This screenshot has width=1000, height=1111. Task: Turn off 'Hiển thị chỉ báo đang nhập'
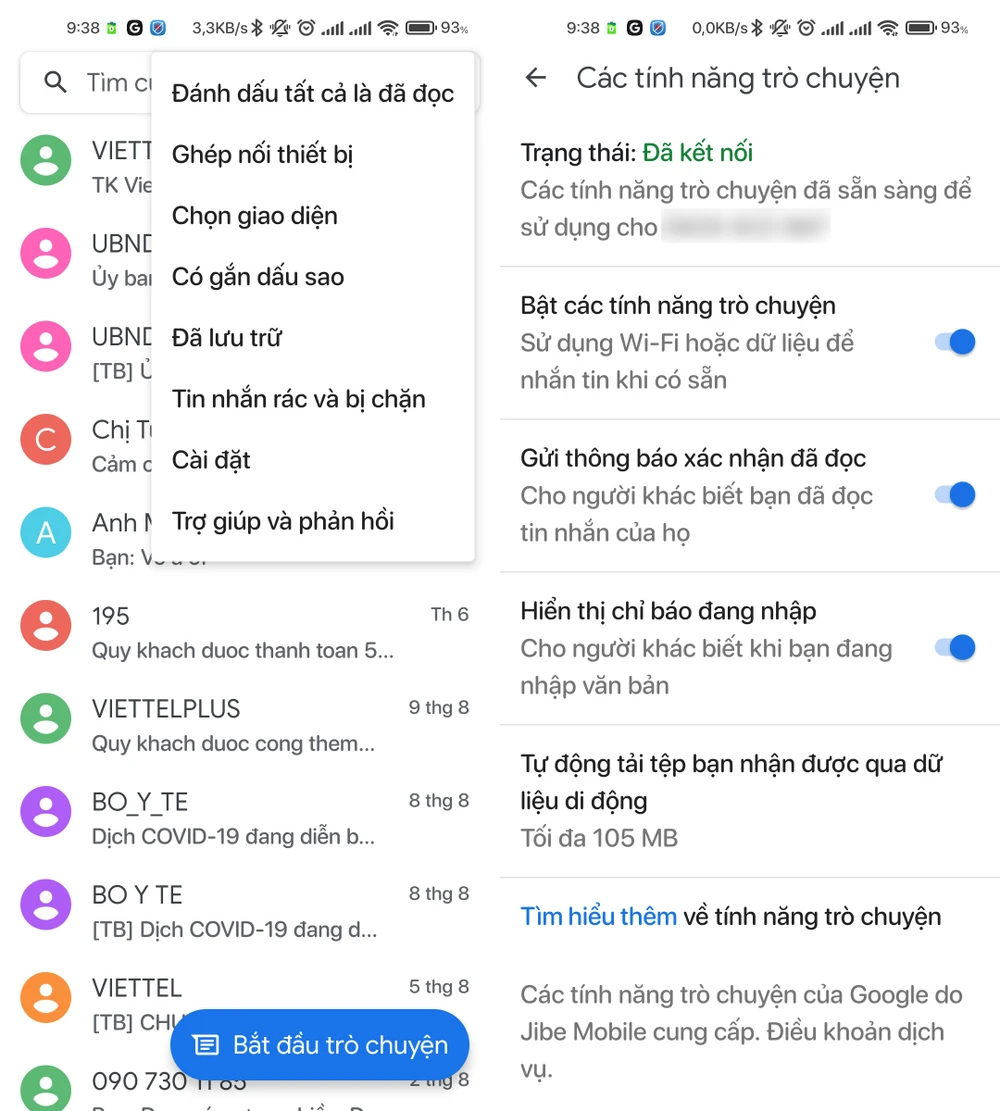pyautogui.click(x=954, y=648)
